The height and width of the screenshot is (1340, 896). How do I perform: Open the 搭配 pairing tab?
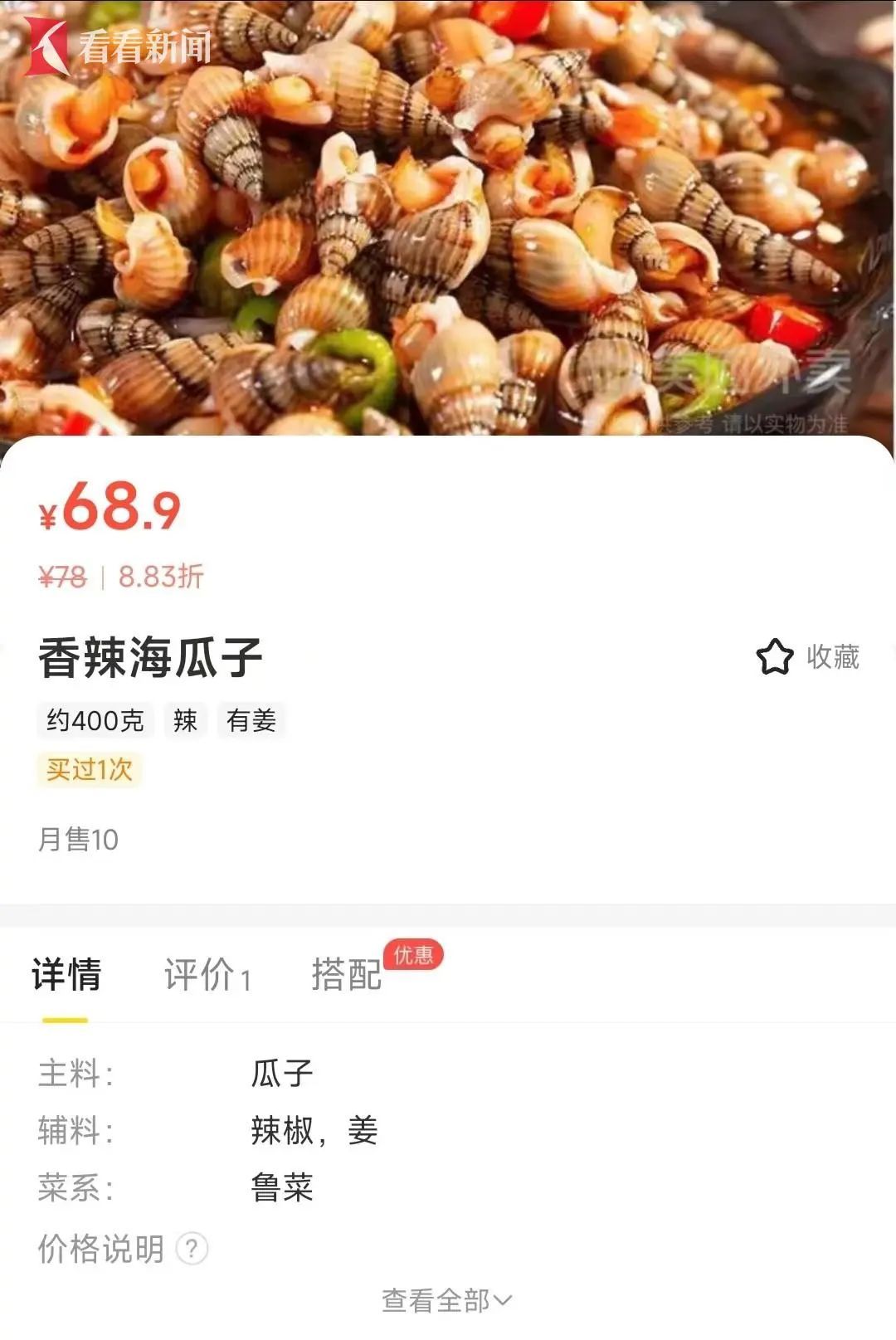click(x=346, y=976)
